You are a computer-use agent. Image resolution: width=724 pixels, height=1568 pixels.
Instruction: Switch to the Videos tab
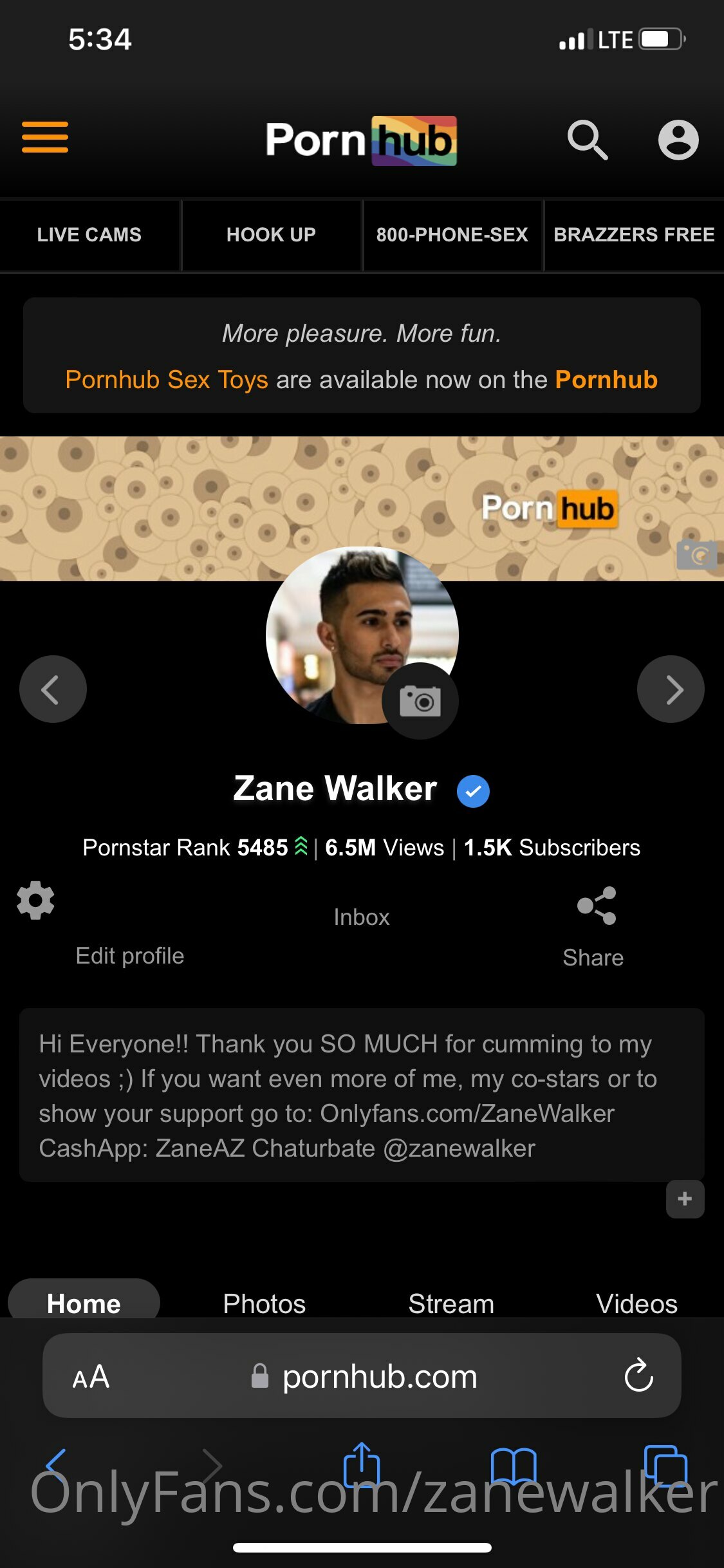637,1304
